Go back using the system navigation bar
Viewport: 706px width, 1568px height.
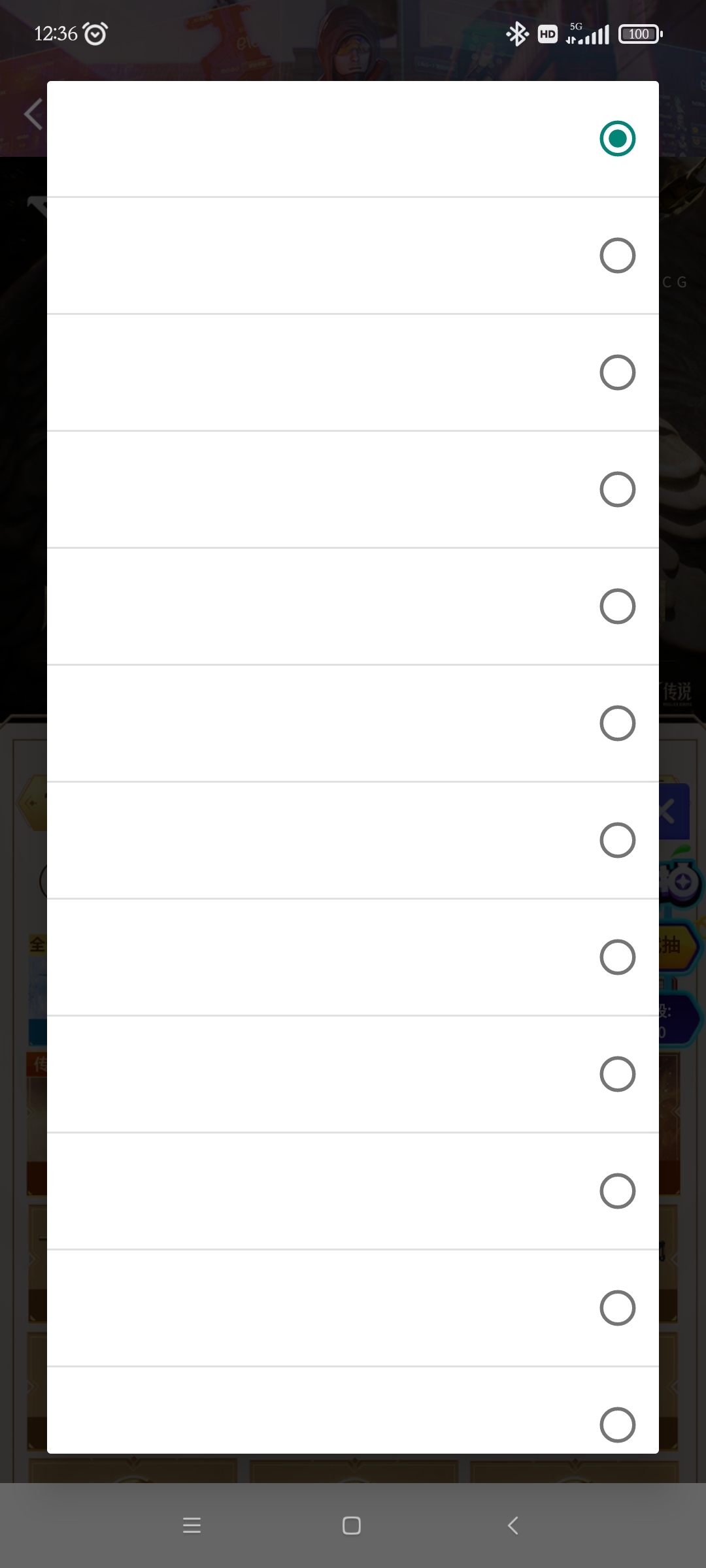513,1526
